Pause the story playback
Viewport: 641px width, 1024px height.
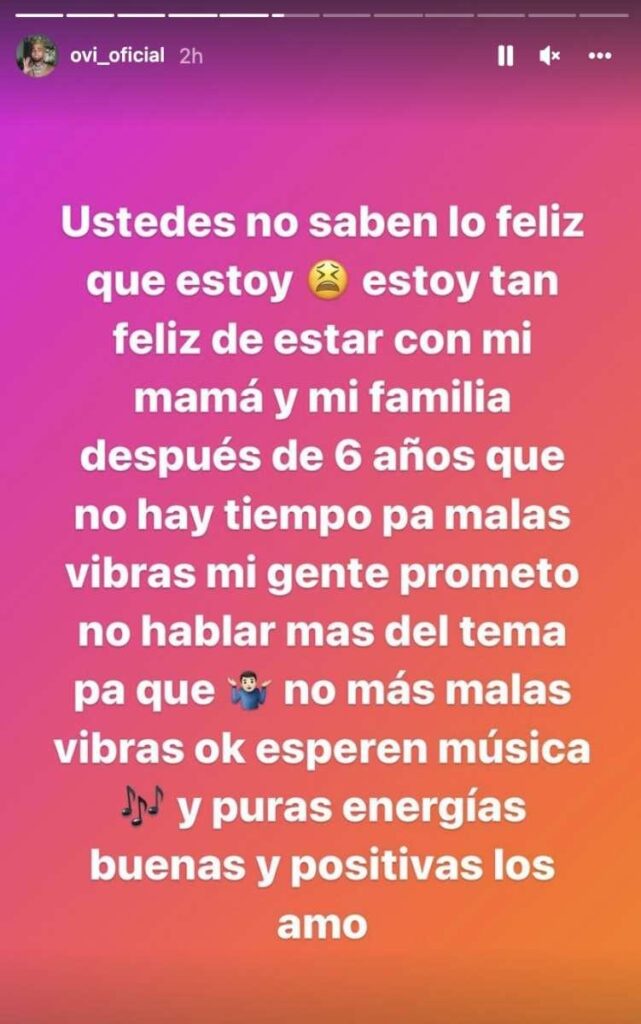505,57
